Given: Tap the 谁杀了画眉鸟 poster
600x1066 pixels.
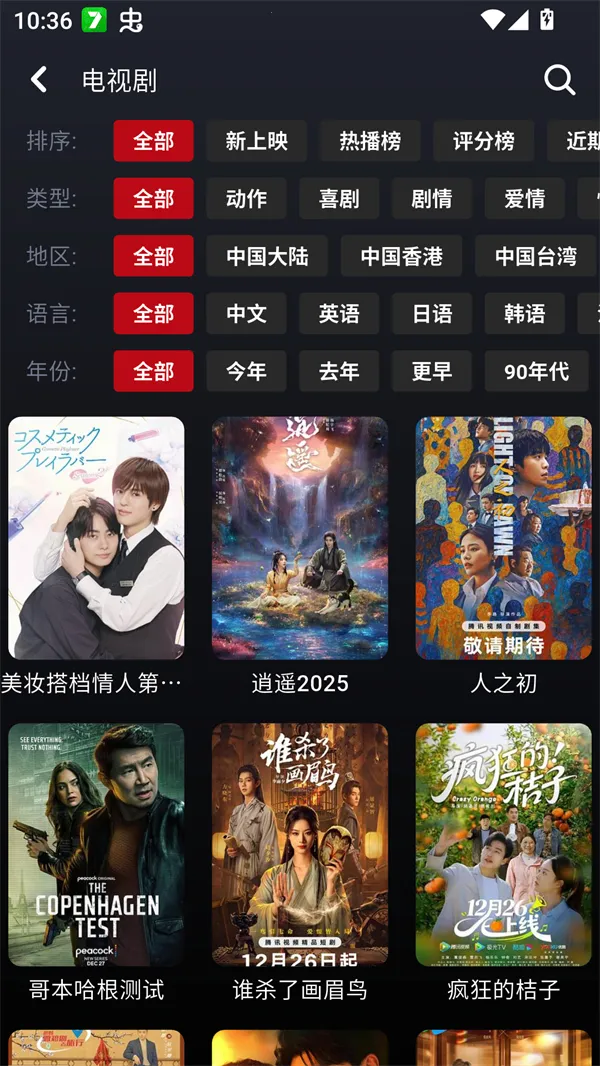Looking at the screenshot, I should (300, 845).
